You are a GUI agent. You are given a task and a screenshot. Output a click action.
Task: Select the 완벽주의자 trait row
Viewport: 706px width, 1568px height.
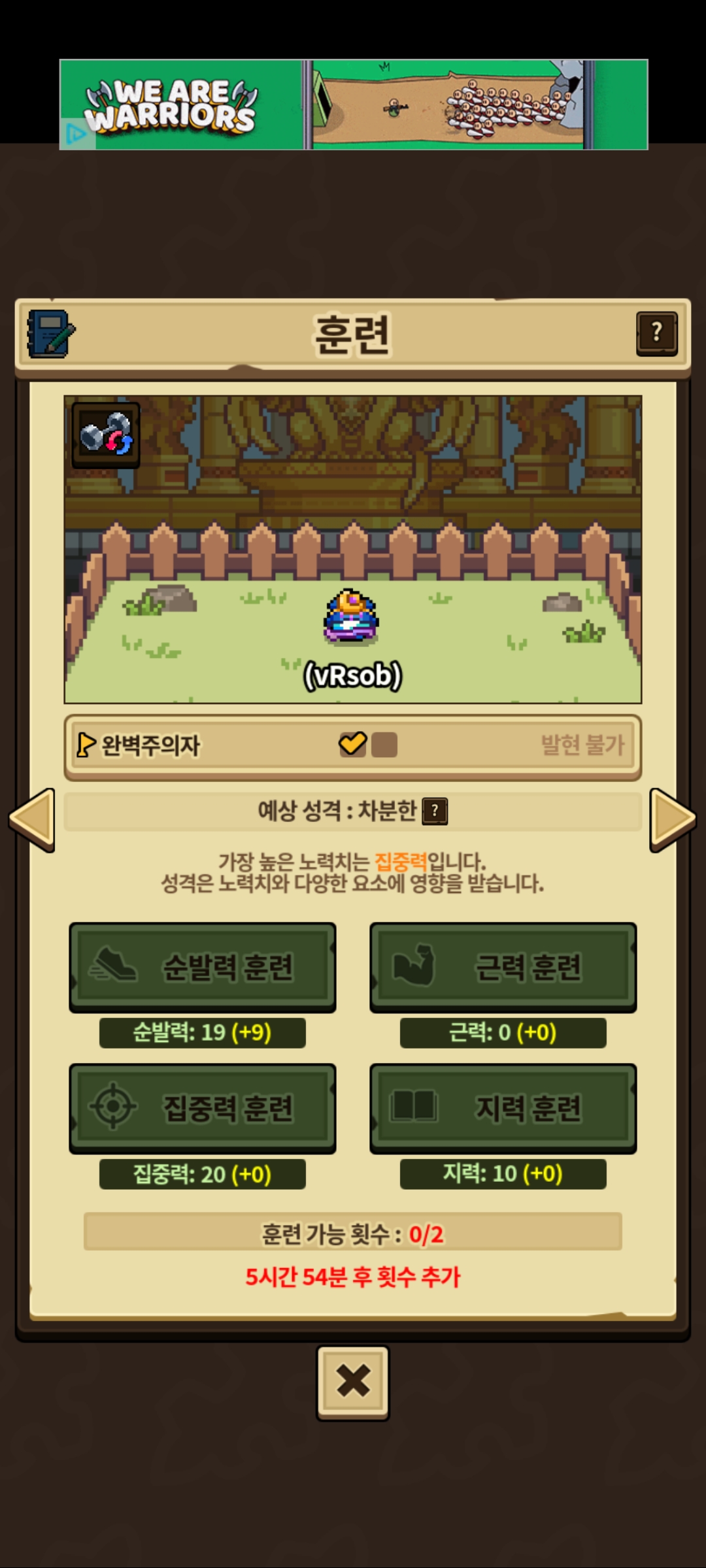[x=353, y=745]
